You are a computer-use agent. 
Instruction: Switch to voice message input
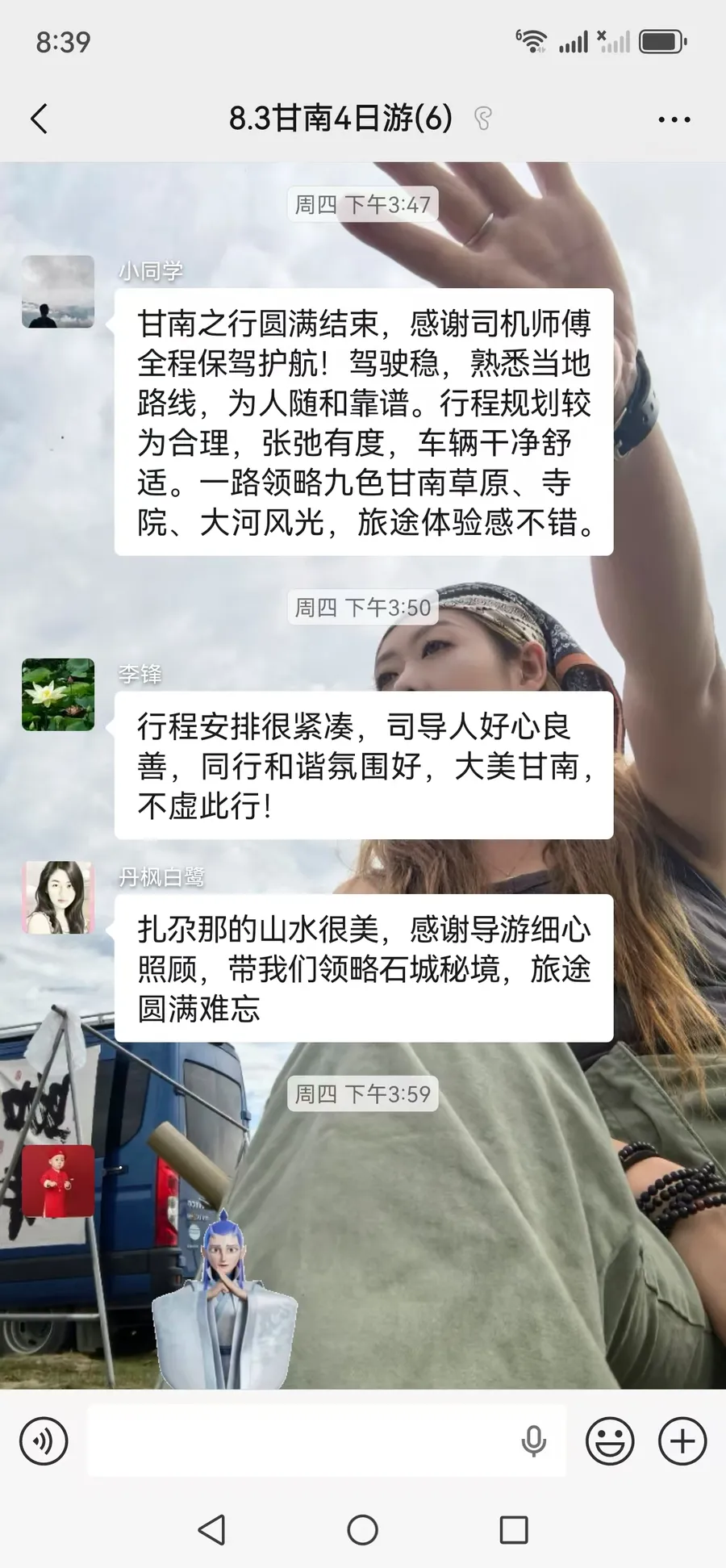point(44,1441)
